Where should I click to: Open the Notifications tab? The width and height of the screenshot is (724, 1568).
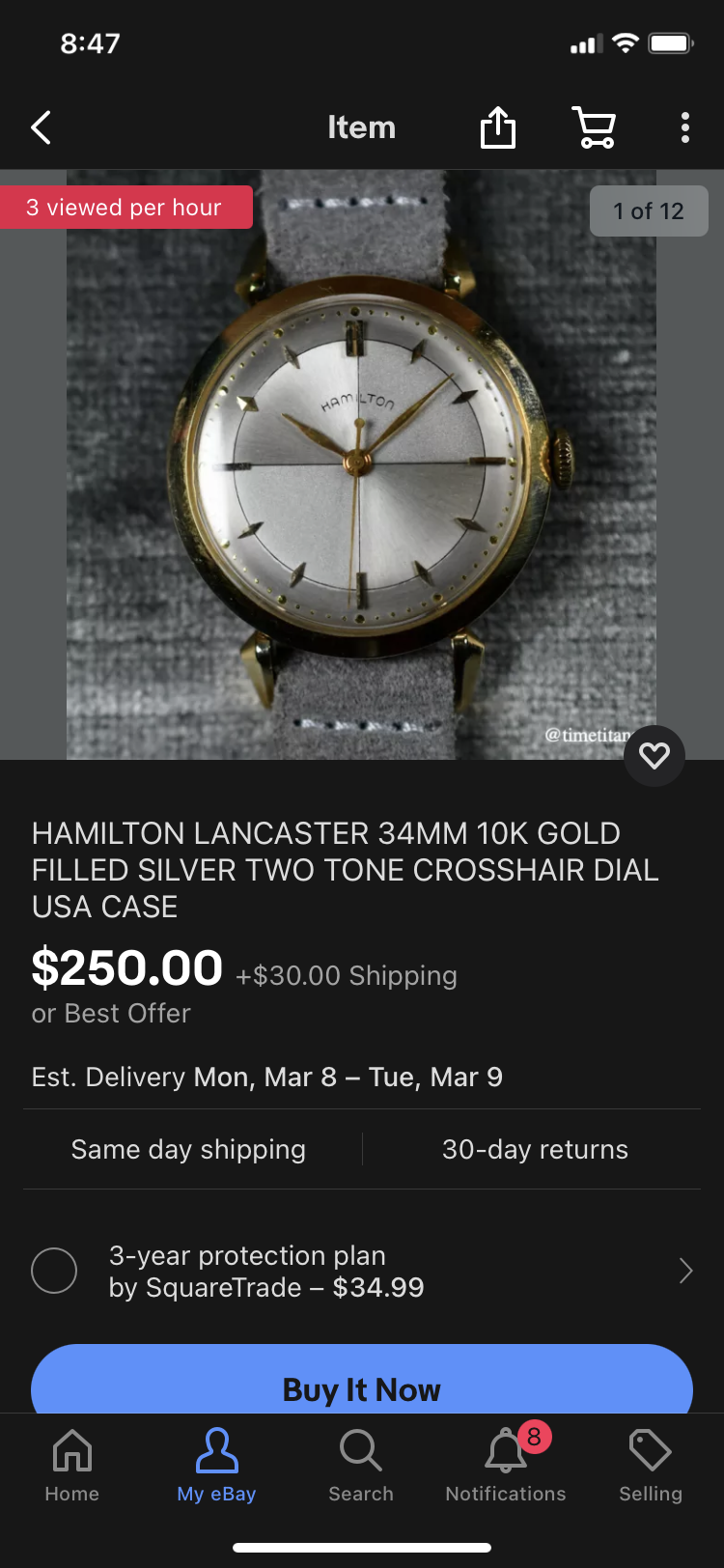(x=506, y=1466)
